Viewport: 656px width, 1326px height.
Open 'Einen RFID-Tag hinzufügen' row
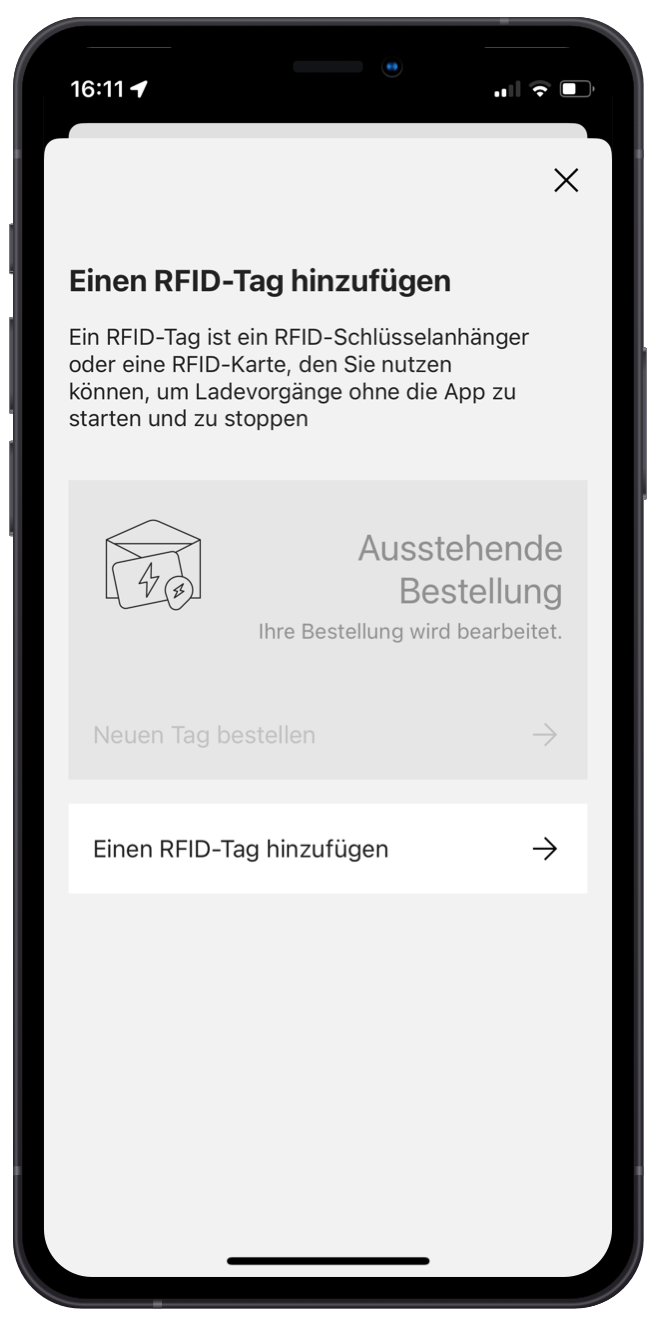[x=327, y=849]
